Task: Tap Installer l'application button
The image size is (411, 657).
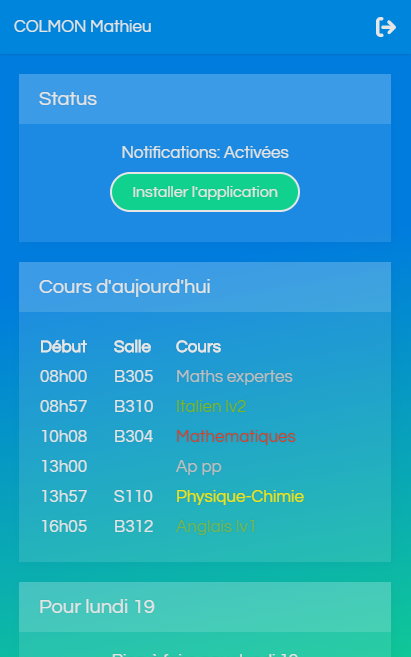Action: coord(205,192)
